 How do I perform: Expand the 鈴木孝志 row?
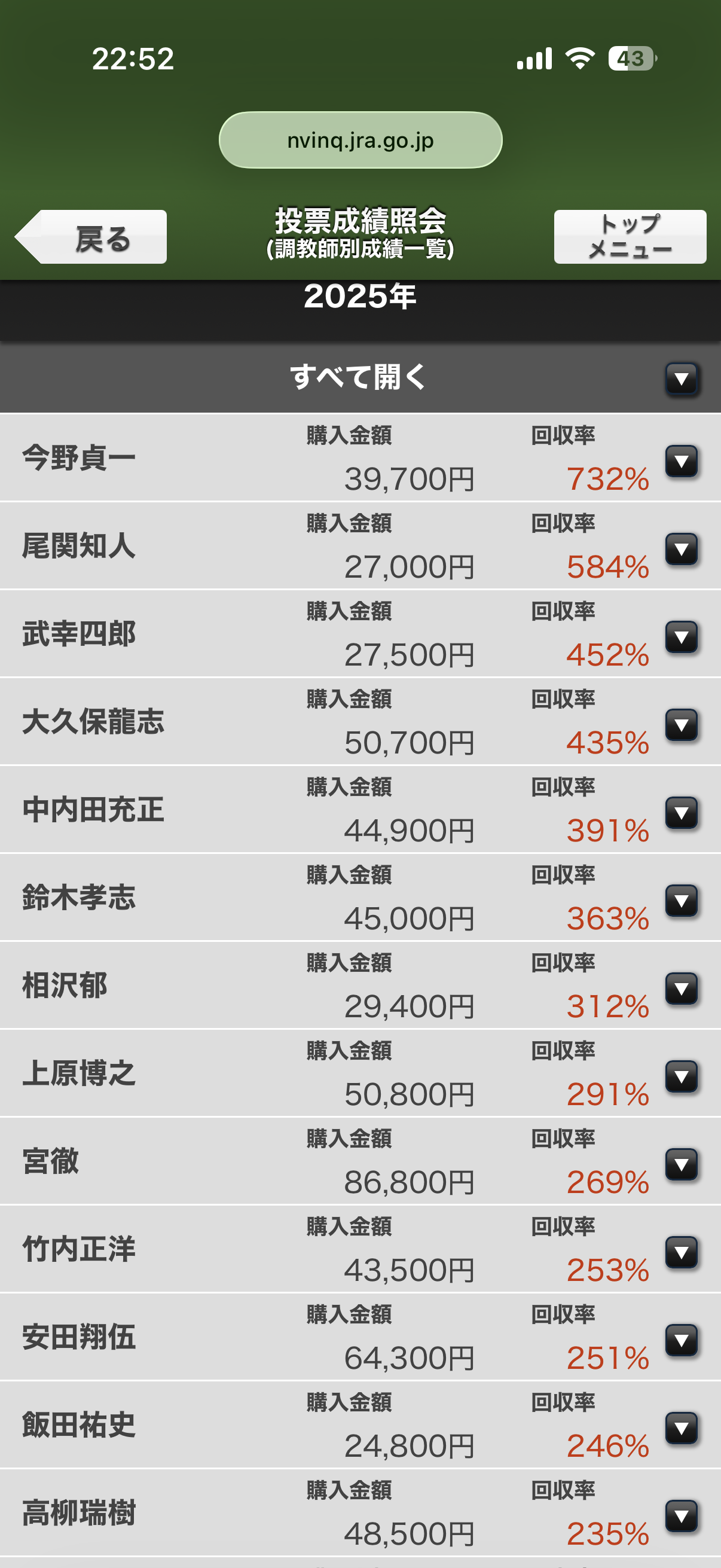click(x=681, y=901)
